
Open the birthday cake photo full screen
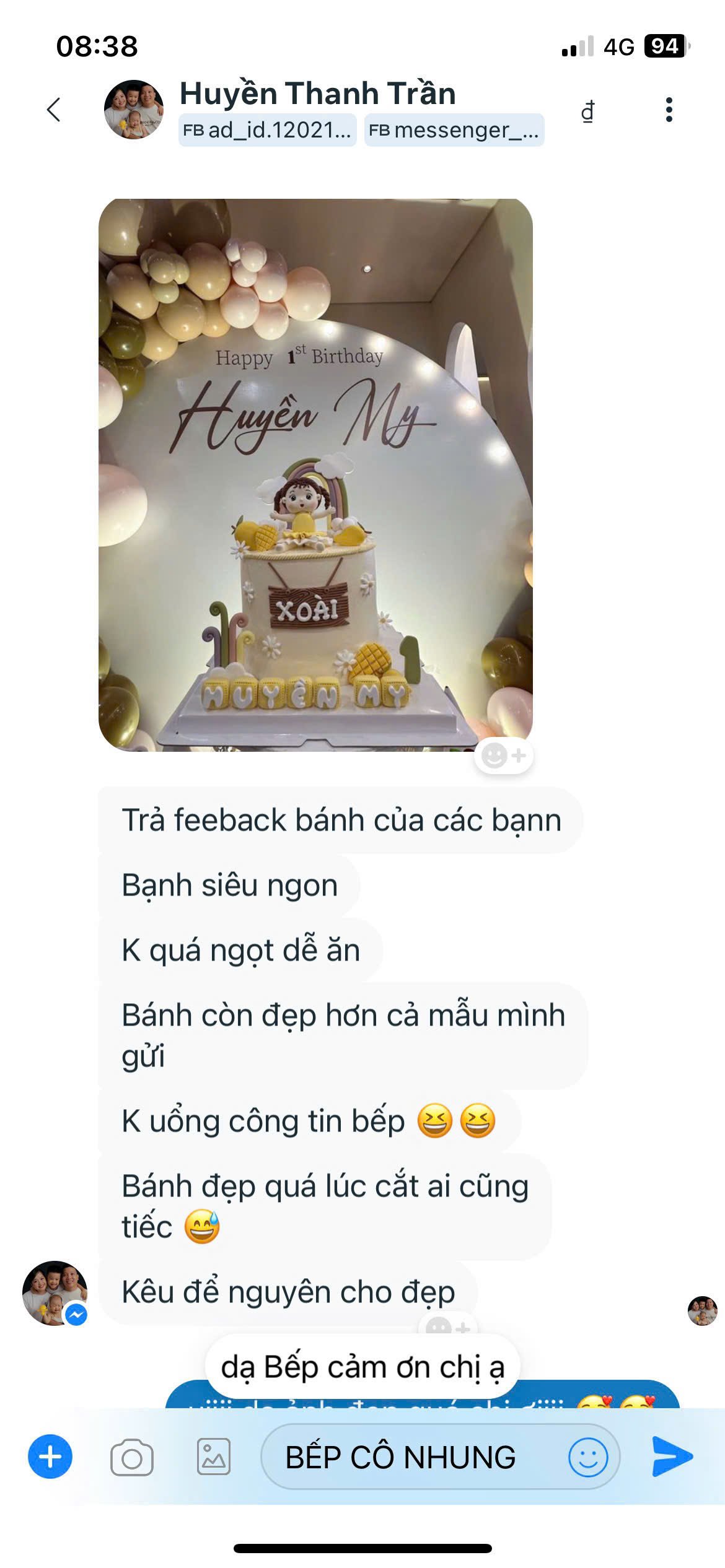[315, 475]
